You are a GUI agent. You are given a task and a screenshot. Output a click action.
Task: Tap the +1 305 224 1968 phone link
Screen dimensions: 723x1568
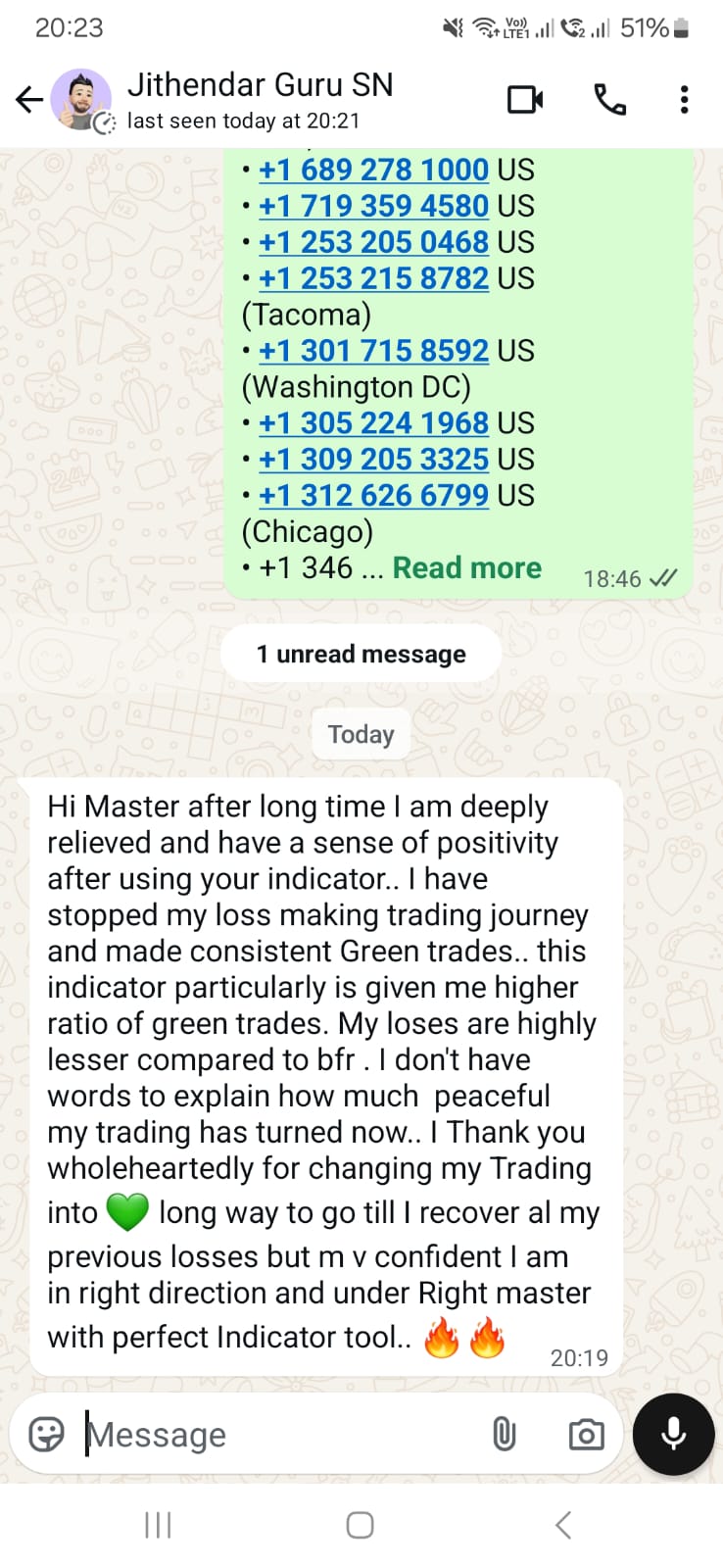(x=373, y=423)
